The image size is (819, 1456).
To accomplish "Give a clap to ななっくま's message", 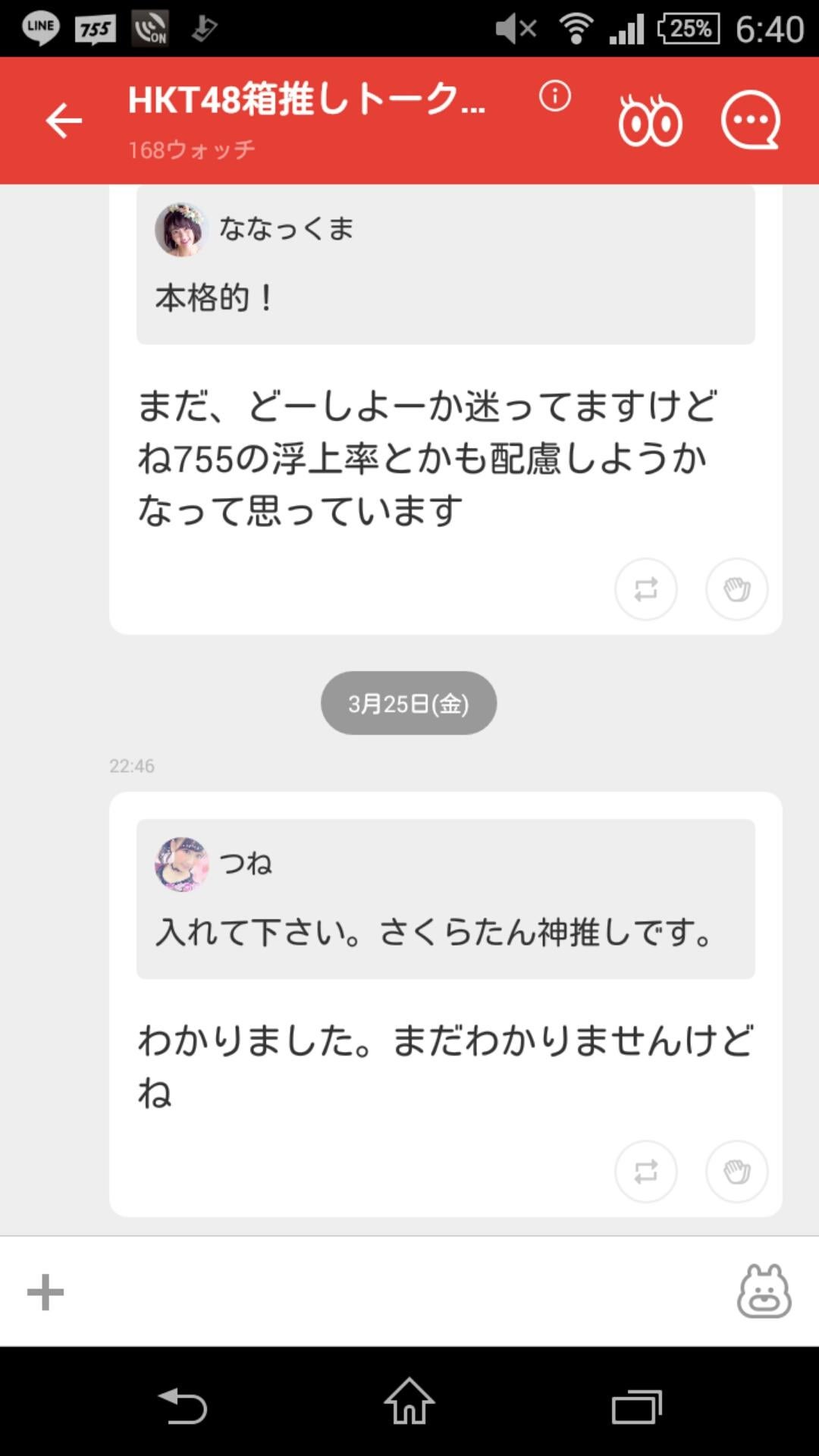I will tap(736, 589).
